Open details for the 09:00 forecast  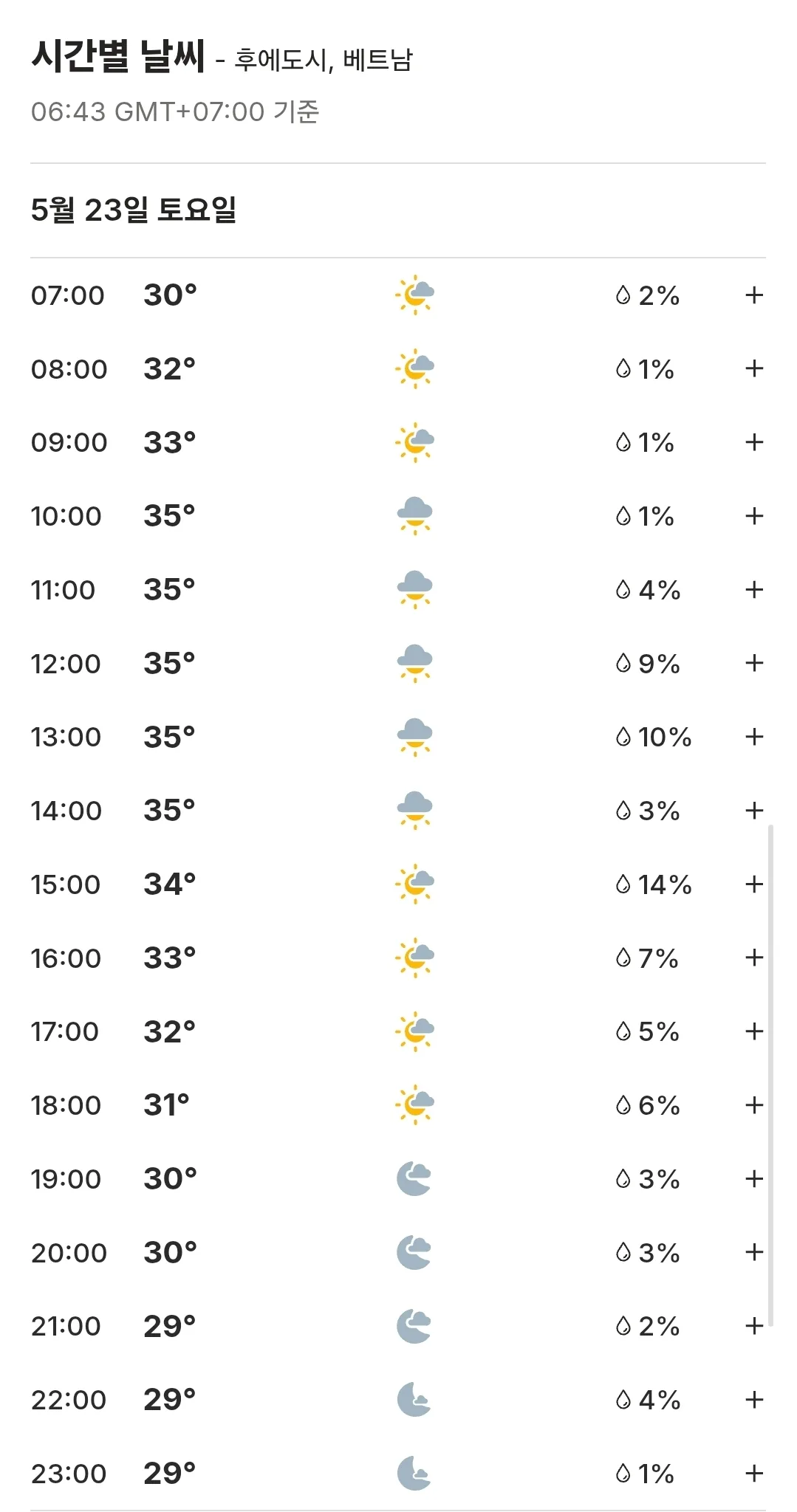753,442
